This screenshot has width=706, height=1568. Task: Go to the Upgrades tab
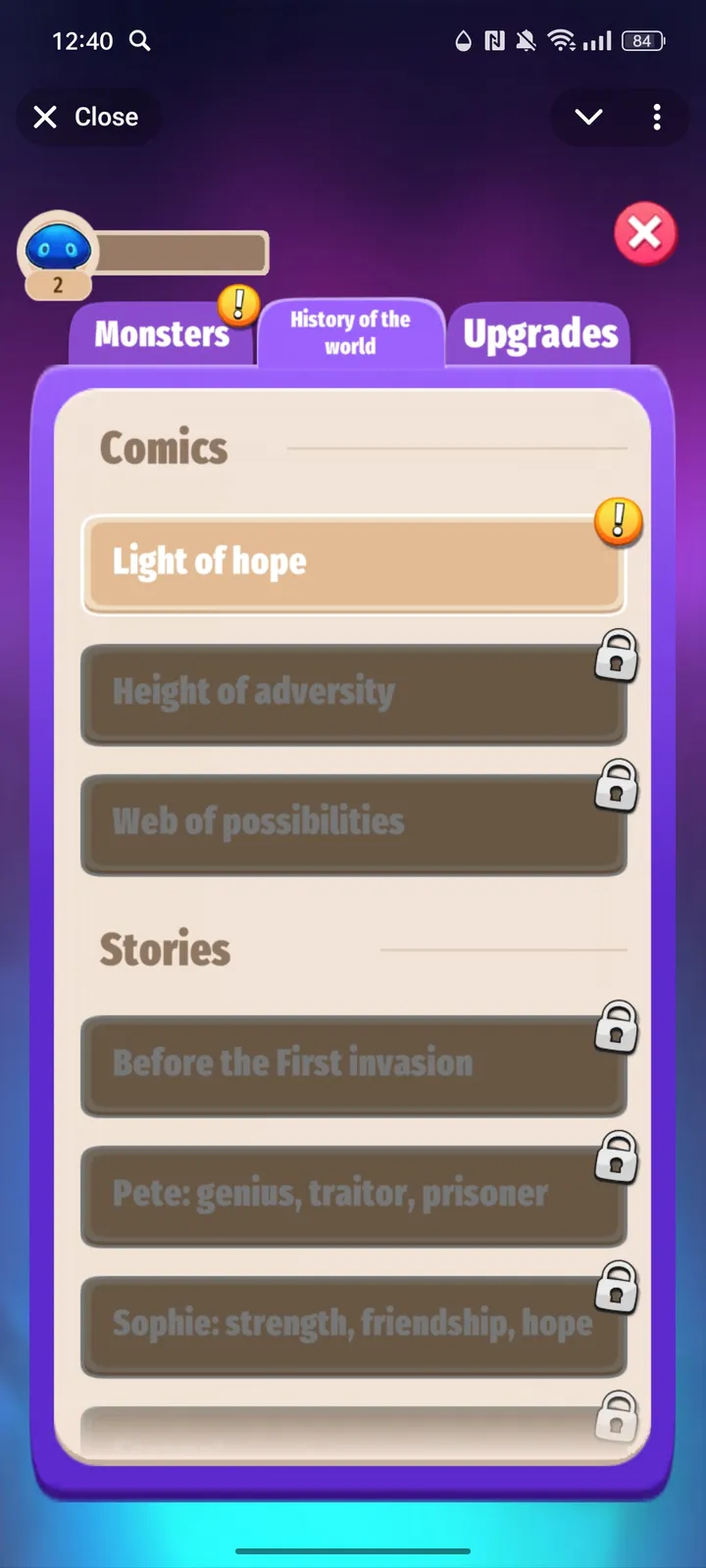(x=540, y=334)
